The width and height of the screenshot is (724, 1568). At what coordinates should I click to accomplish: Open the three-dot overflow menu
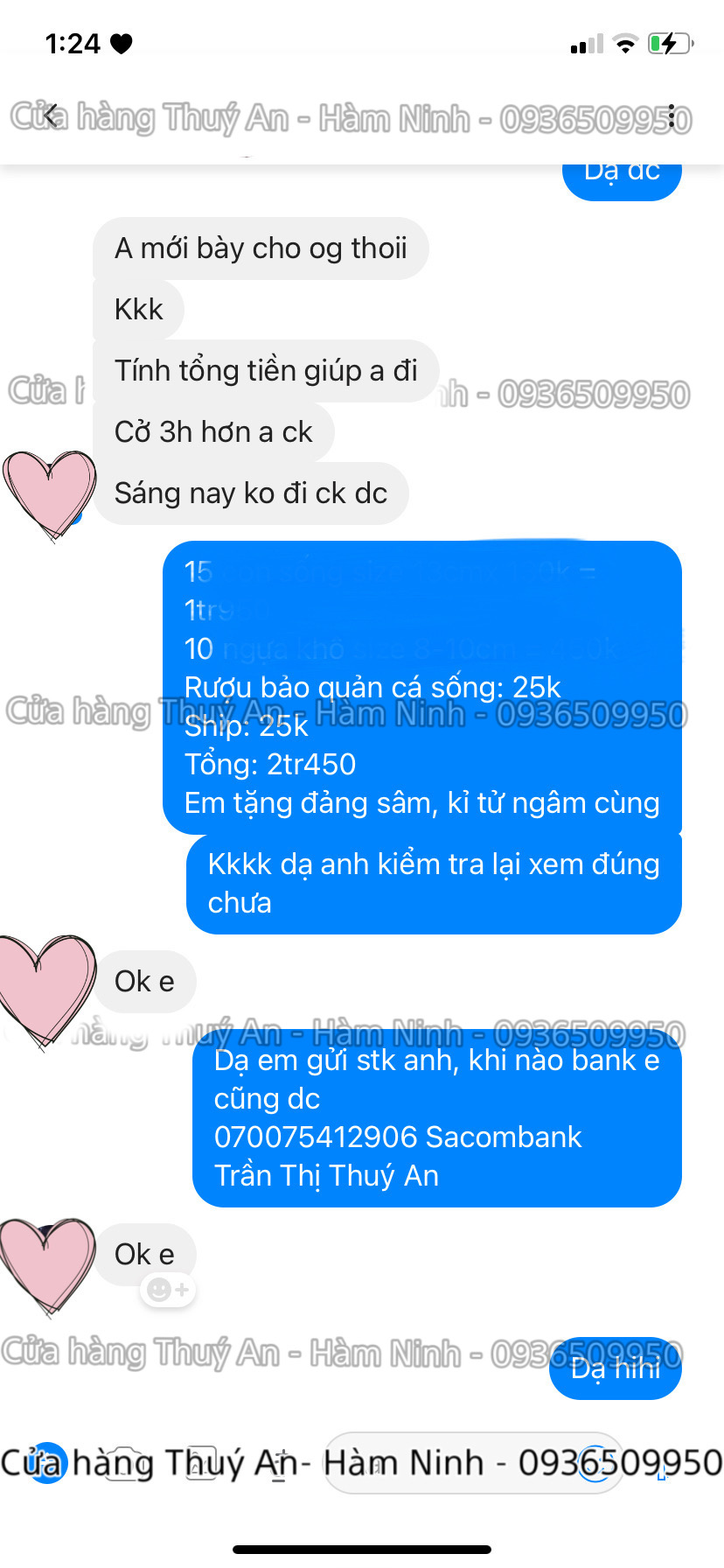pyautogui.click(x=672, y=115)
